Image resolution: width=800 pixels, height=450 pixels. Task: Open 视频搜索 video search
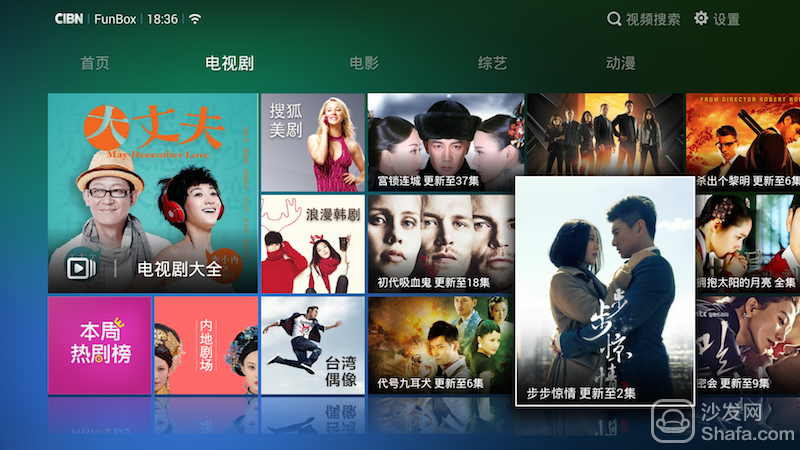coord(644,19)
